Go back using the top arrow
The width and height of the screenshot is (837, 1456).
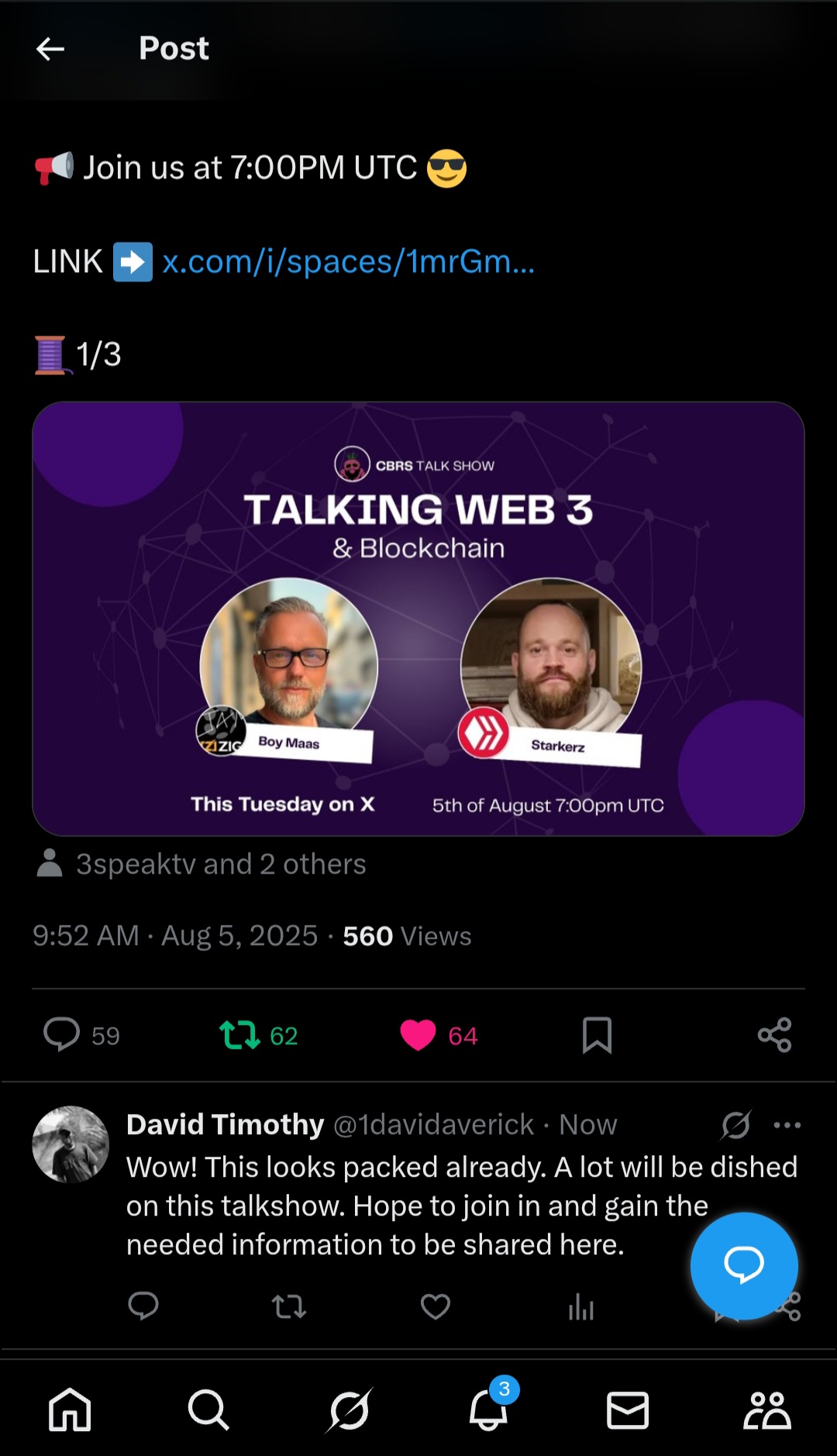click(50, 49)
